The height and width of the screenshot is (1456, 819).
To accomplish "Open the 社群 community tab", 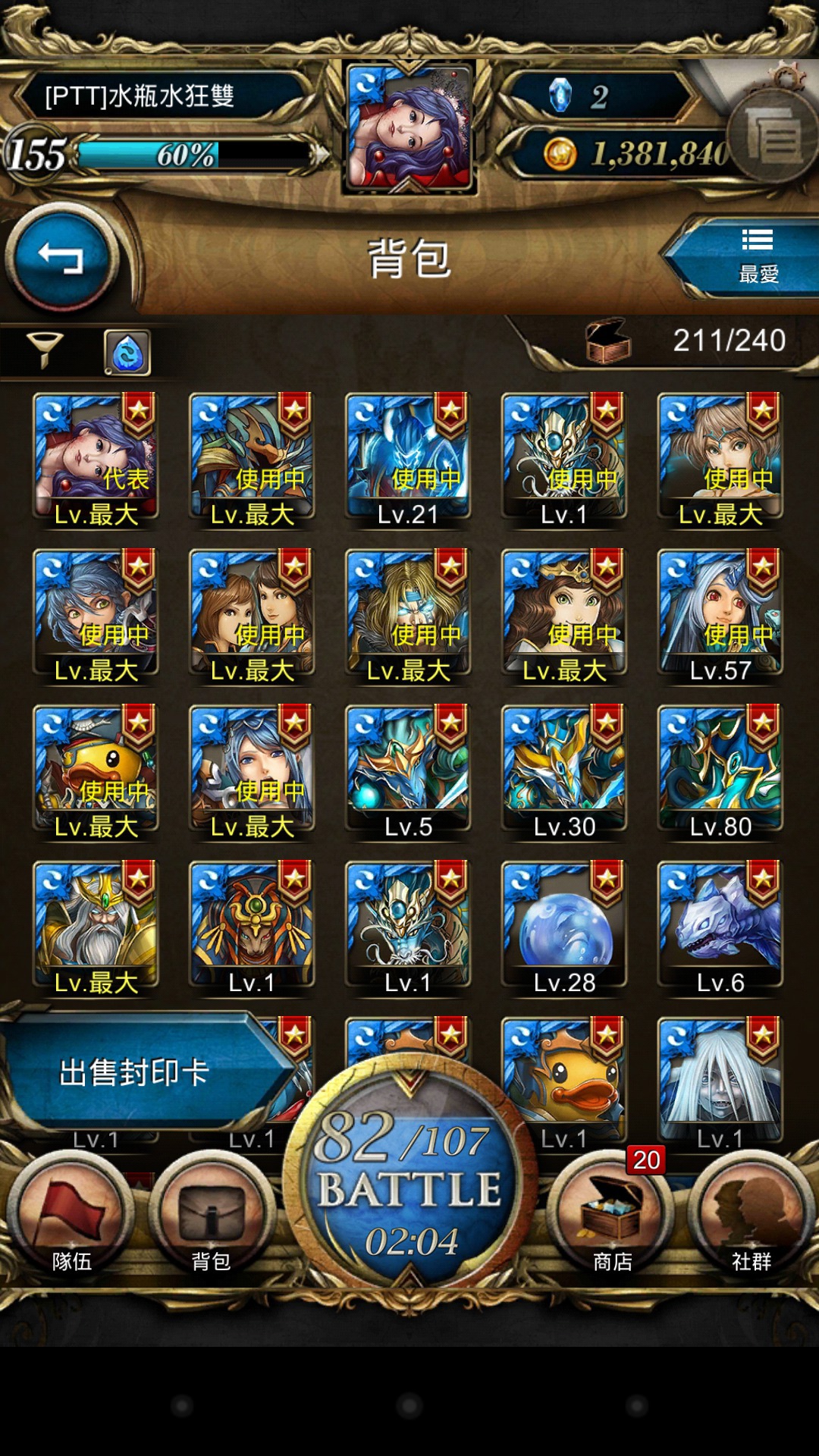I will [x=751, y=1215].
